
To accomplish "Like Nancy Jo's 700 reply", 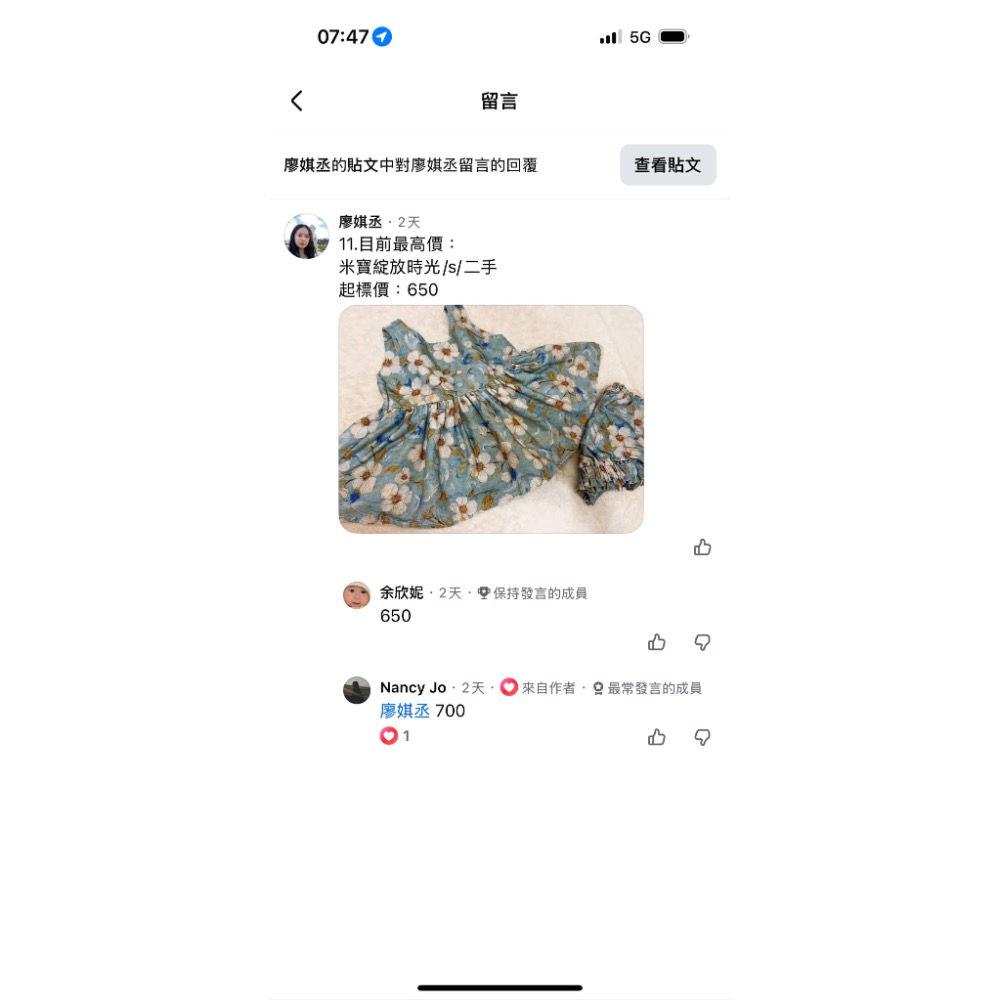I will click(657, 737).
